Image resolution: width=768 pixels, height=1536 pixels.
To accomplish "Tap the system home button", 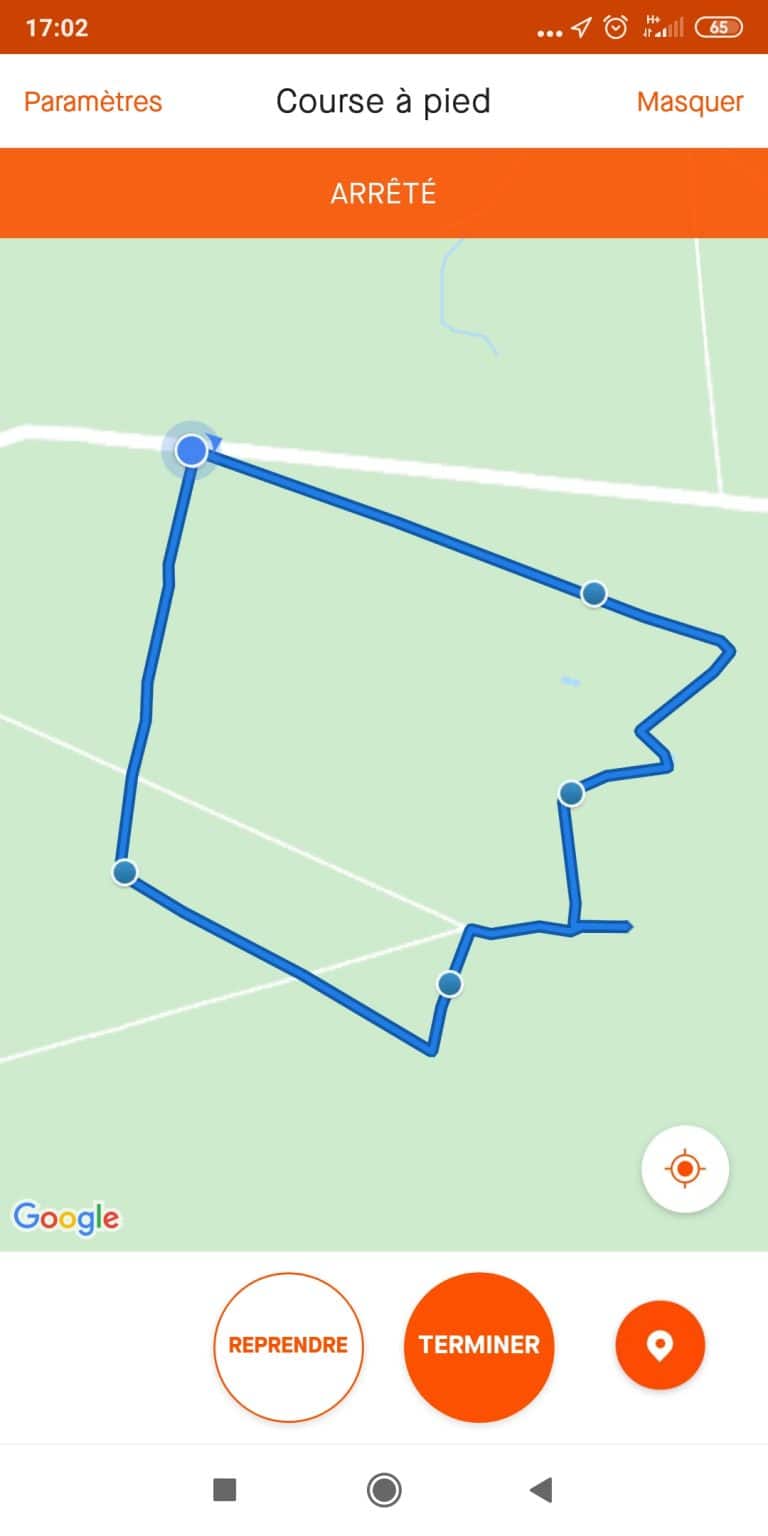I will tap(384, 1490).
